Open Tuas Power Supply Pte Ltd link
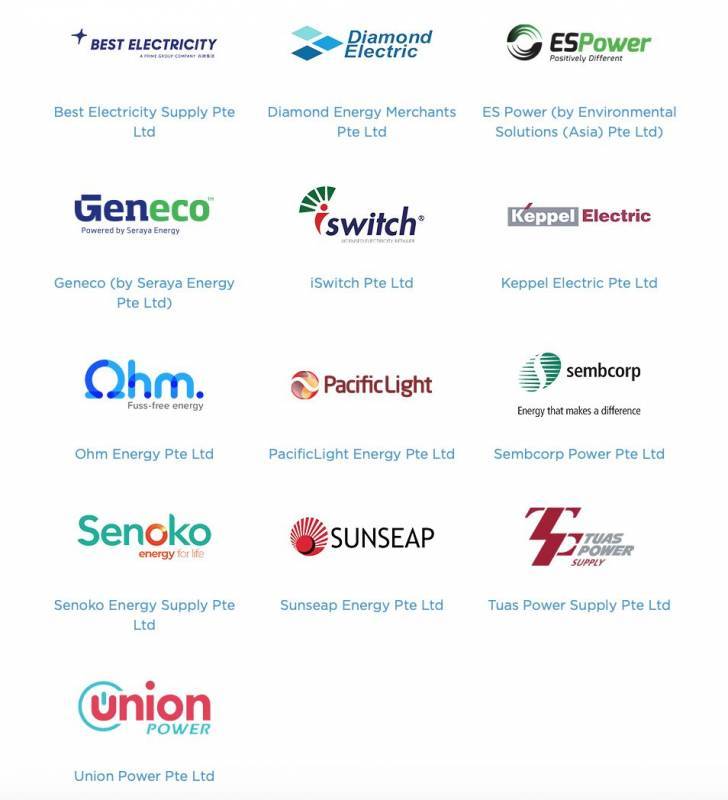Screen dimensions: 728x800 [579, 606]
